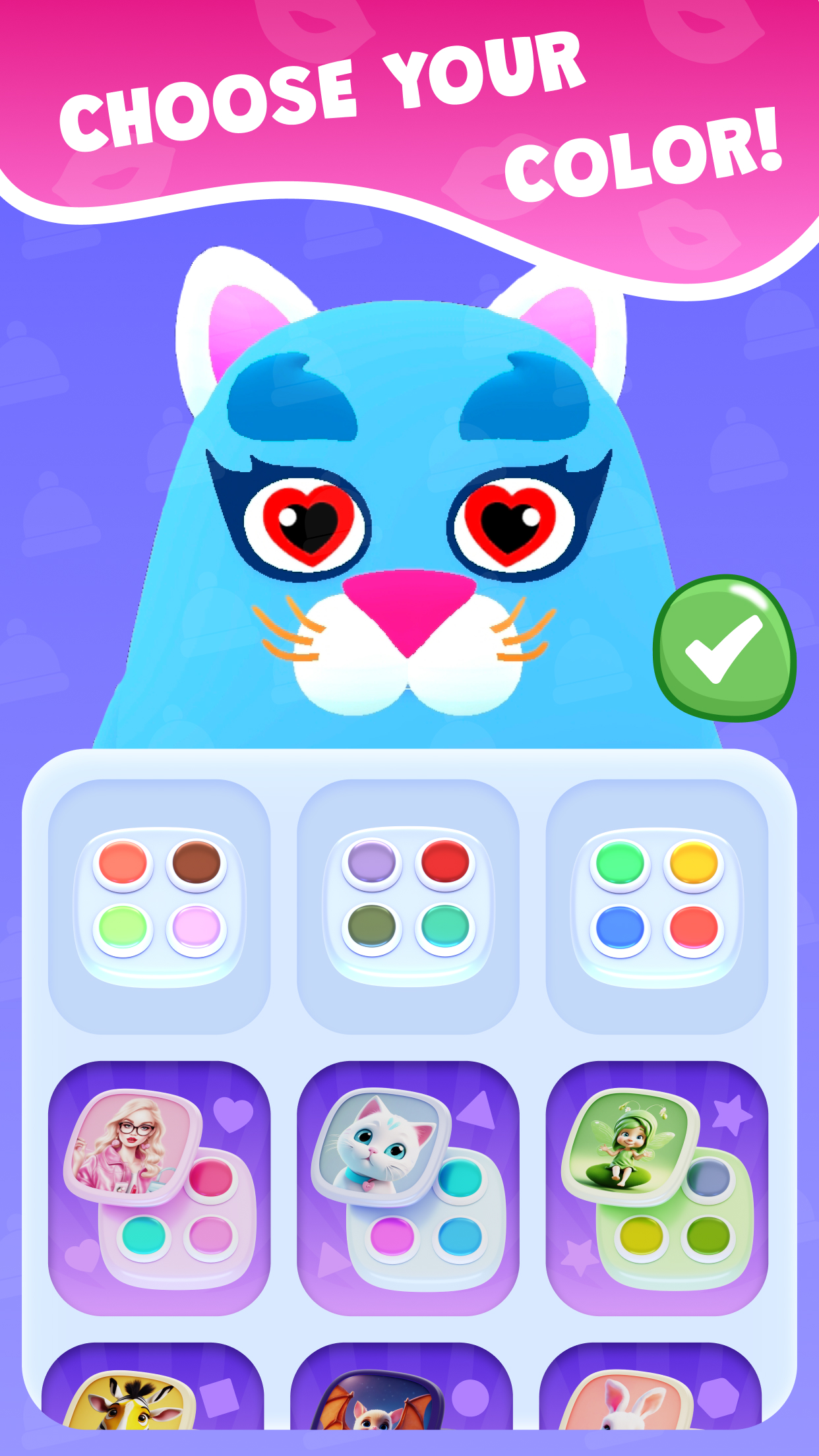
Task: Open the zebra themed palette
Action: 153,1391
